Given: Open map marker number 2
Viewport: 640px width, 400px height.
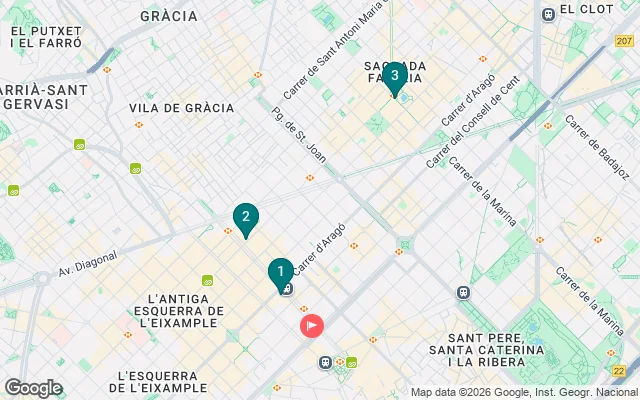Looking at the screenshot, I should tap(246, 217).
